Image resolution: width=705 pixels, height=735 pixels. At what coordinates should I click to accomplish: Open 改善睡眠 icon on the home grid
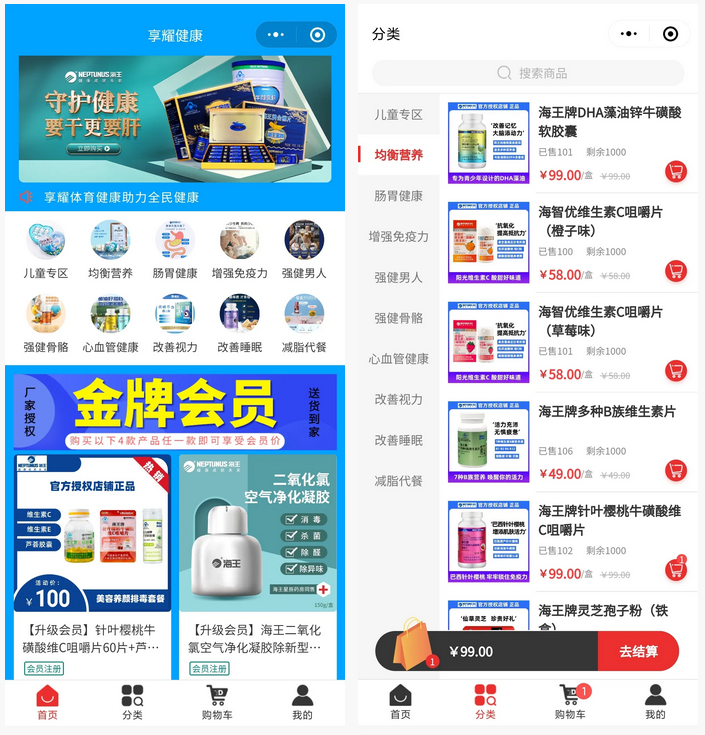pyautogui.click(x=239, y=322)
